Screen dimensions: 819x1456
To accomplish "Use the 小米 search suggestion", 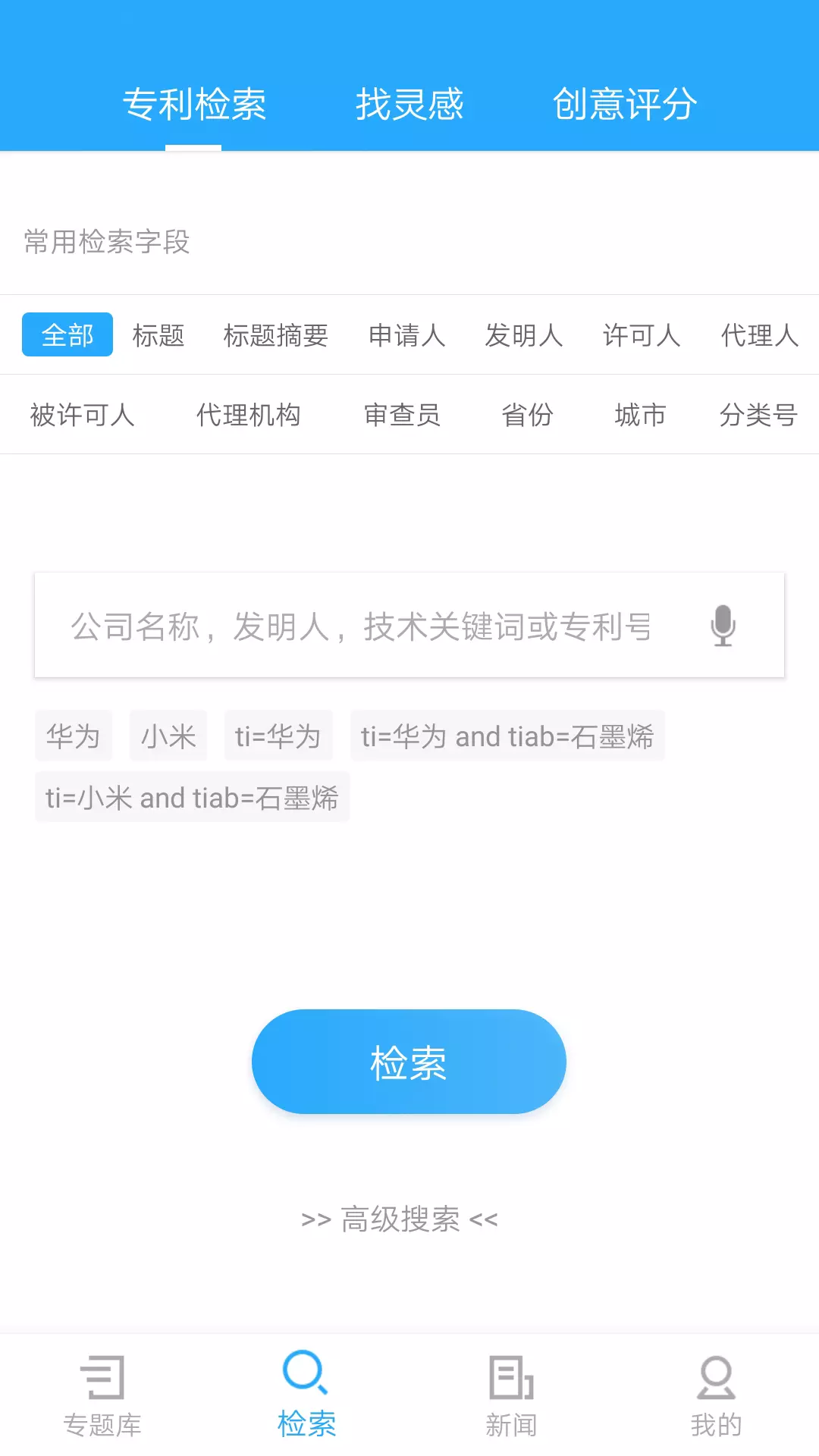I will tap(168, 736).
